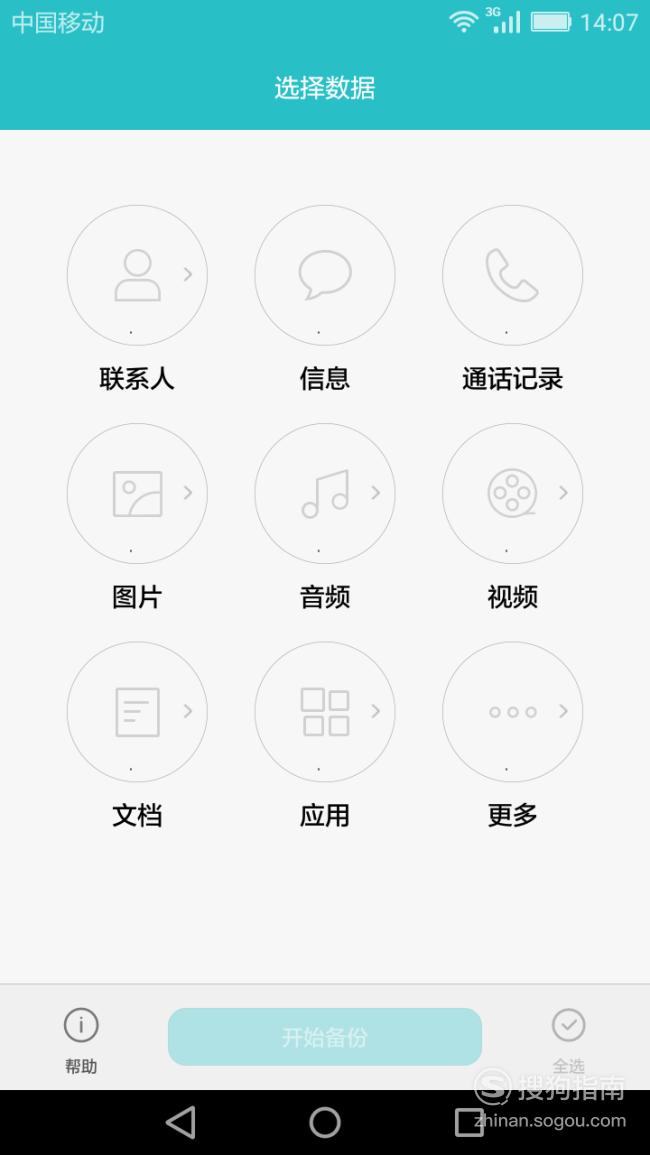Select 视频 data item
This screenshot has height=1155, width=650.
pos(512,494)
